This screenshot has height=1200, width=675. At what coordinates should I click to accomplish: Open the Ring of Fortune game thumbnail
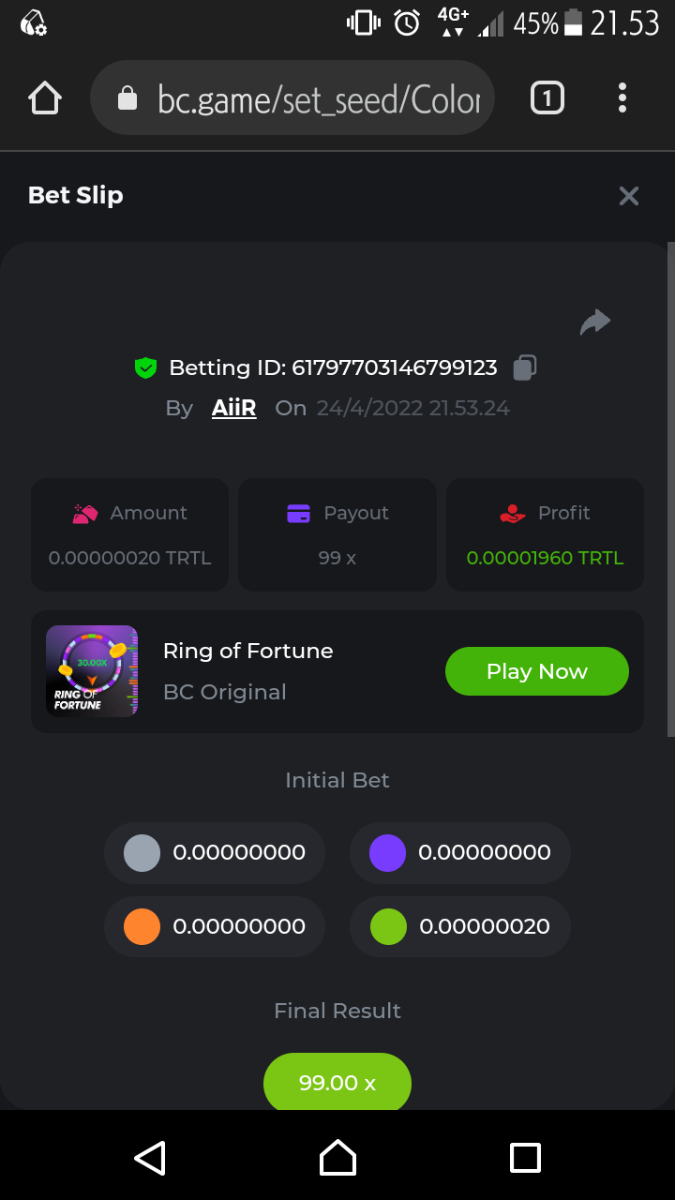92,671
